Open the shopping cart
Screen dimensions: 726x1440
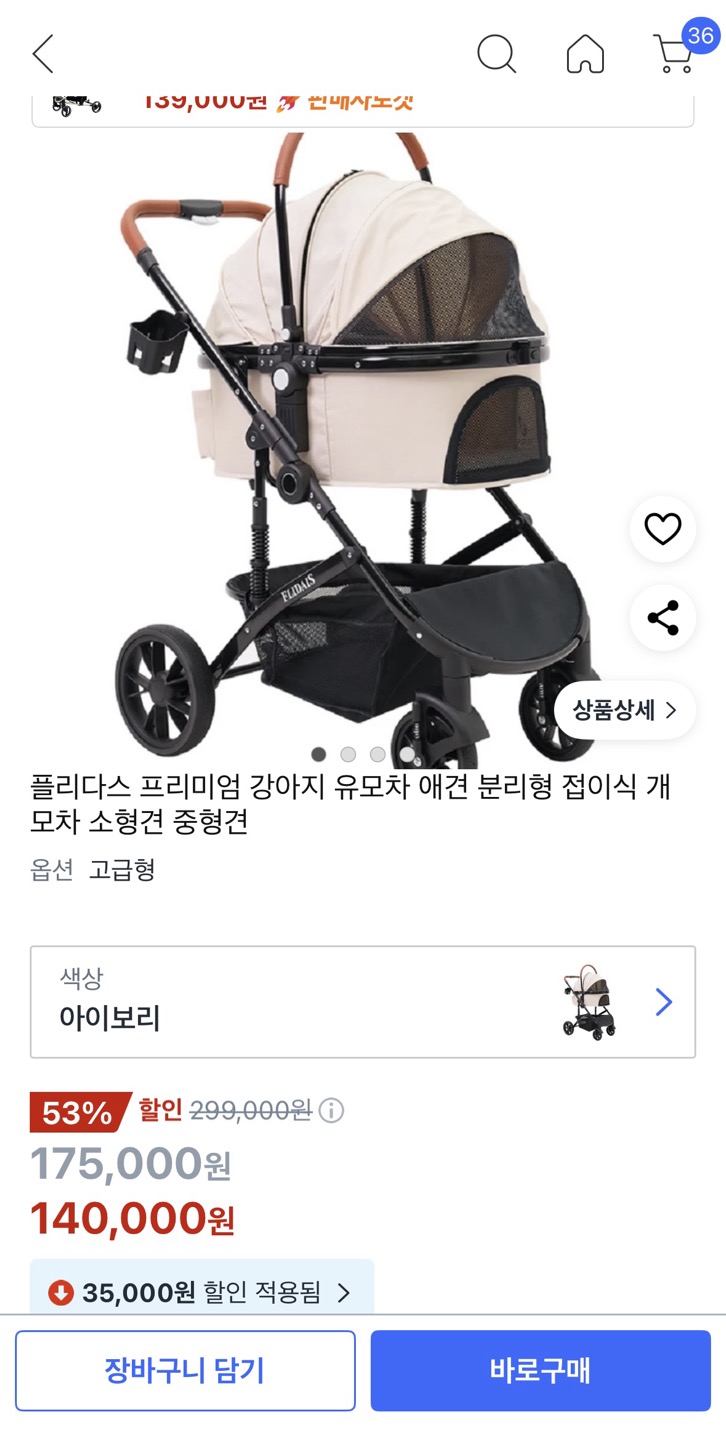tap(675, 53)
